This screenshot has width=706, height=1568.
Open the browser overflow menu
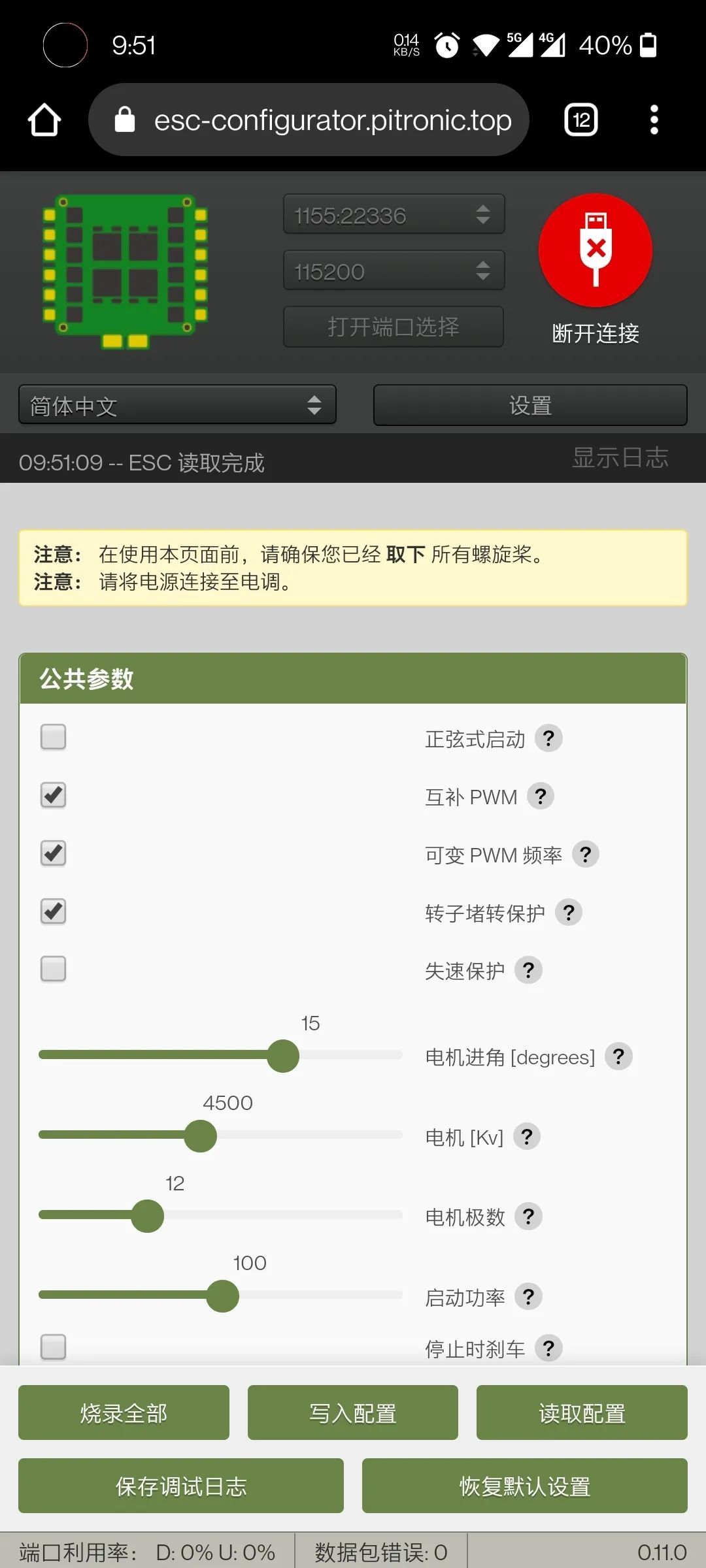coord(654,120)
